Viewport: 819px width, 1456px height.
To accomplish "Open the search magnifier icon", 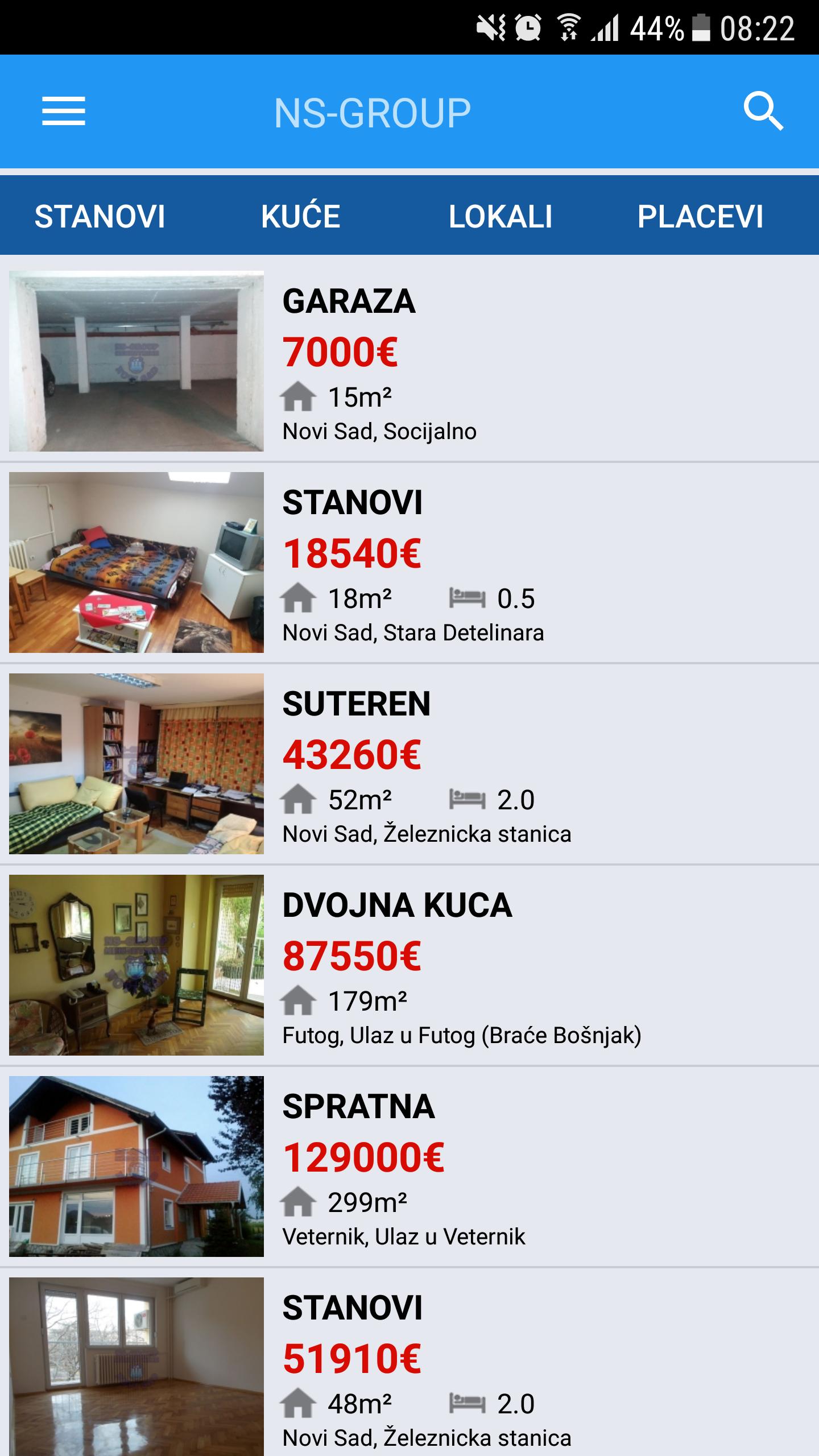I will point(763,111).
